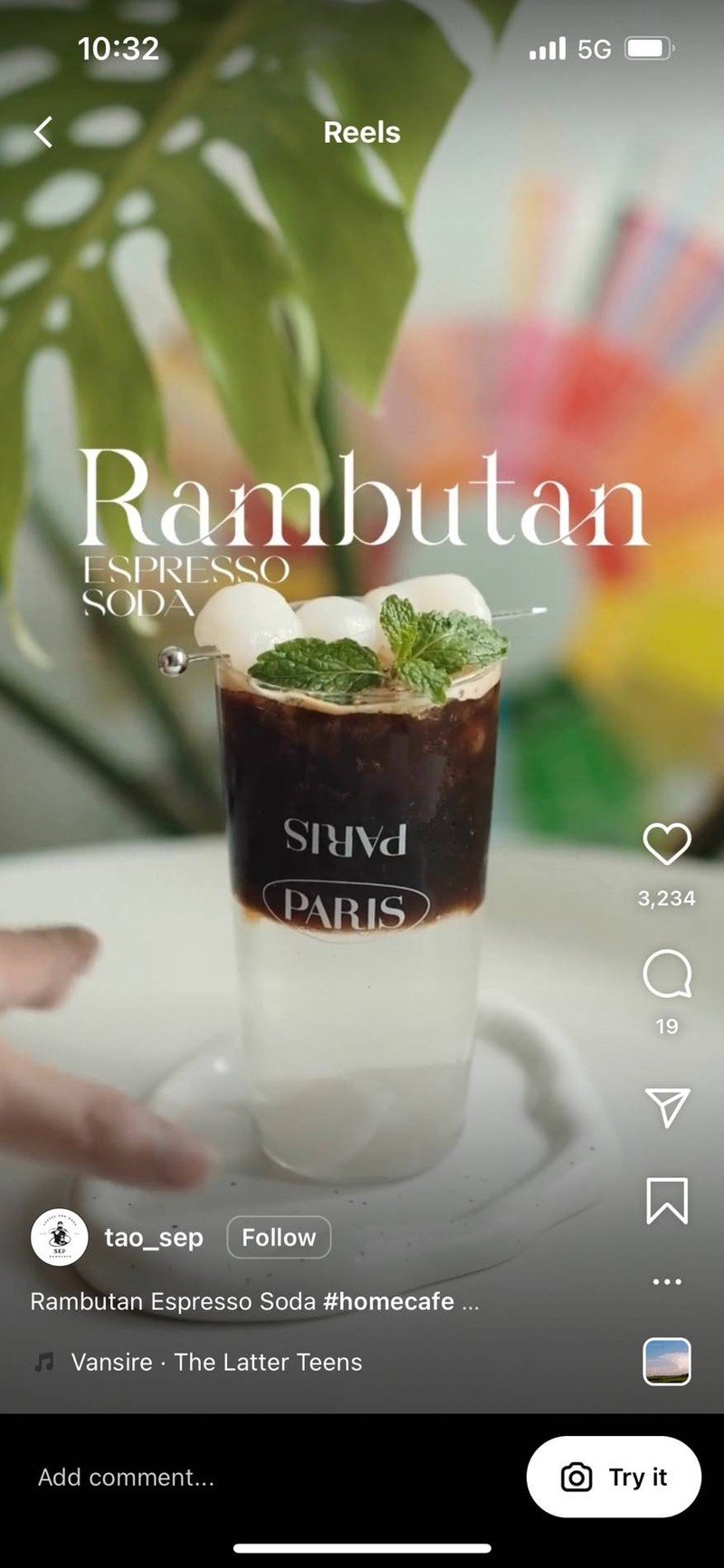The height and width of the screenshot is (1568, 724).
Task: Share the reel with the paper plane icon
Action: click(x=666, y=1107)
